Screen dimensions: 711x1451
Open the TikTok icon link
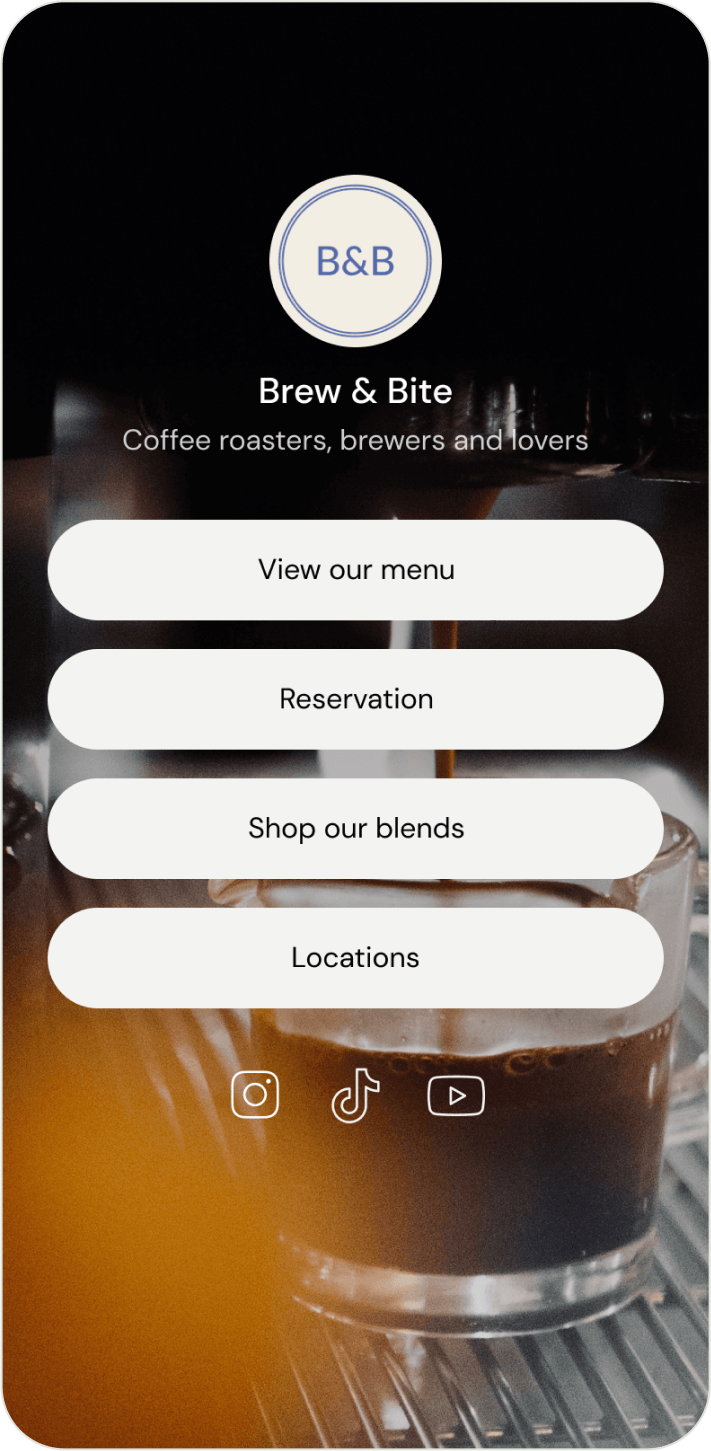coord(355,1096)
